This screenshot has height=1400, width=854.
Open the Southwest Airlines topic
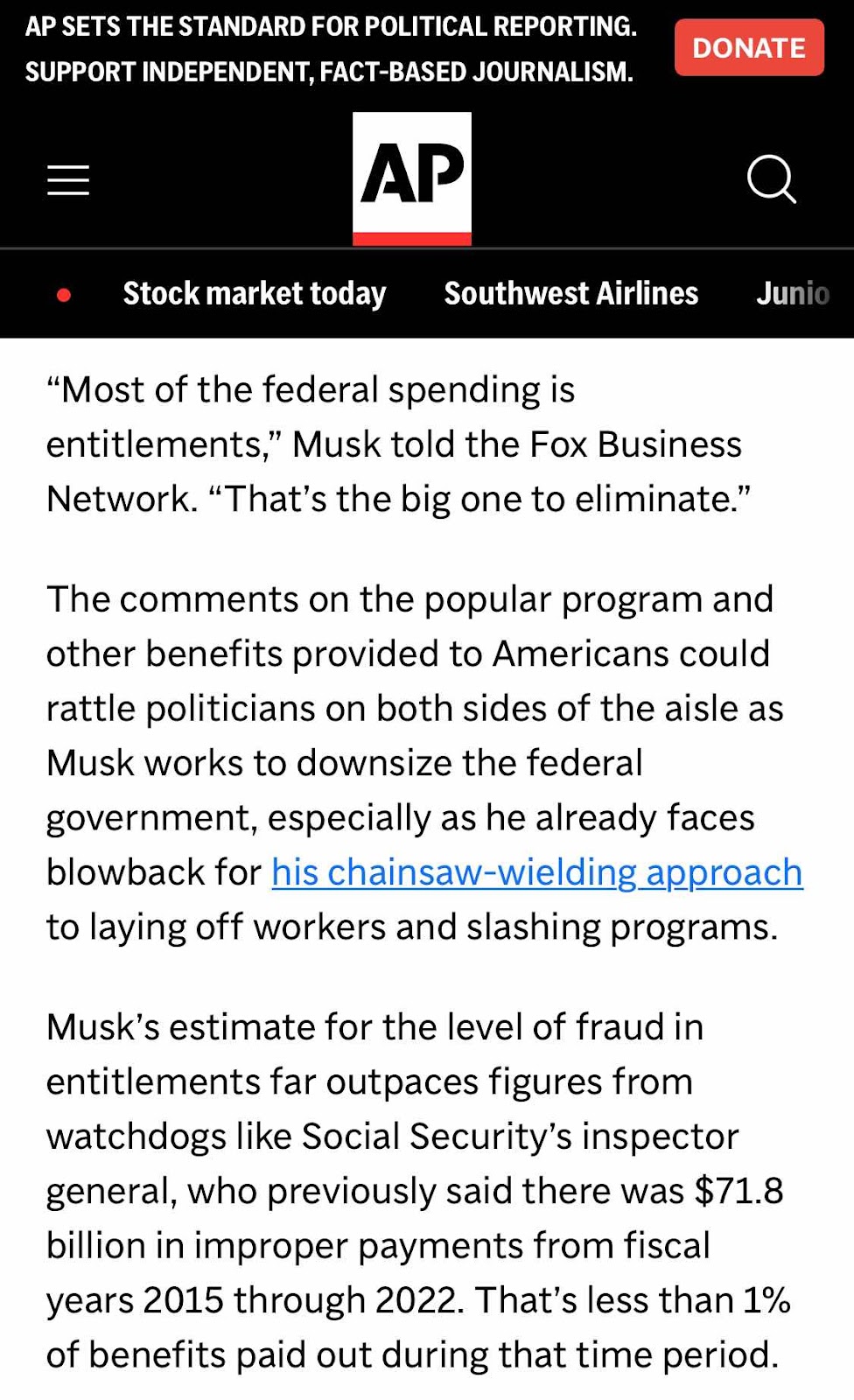[570, 294]
